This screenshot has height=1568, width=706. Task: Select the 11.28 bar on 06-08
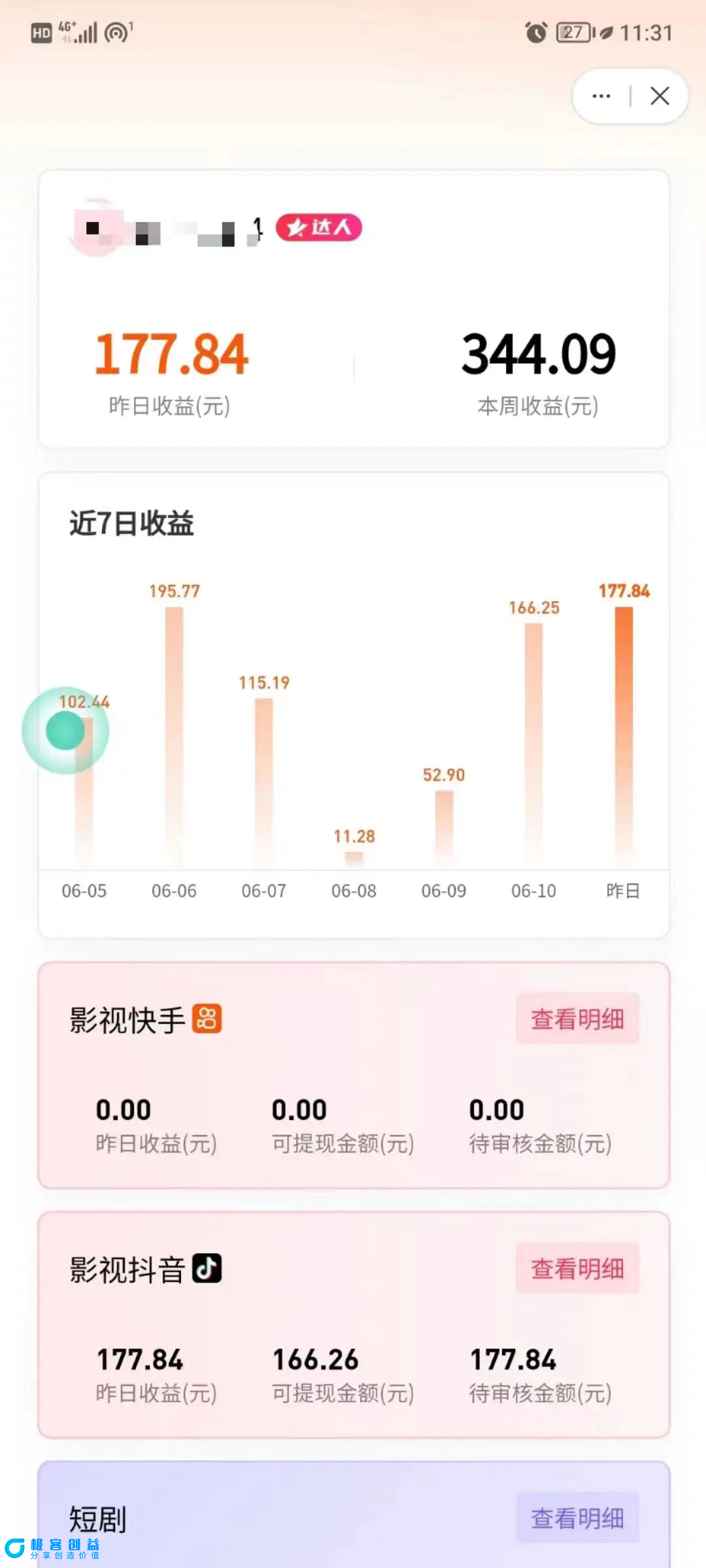click(354, 856)
